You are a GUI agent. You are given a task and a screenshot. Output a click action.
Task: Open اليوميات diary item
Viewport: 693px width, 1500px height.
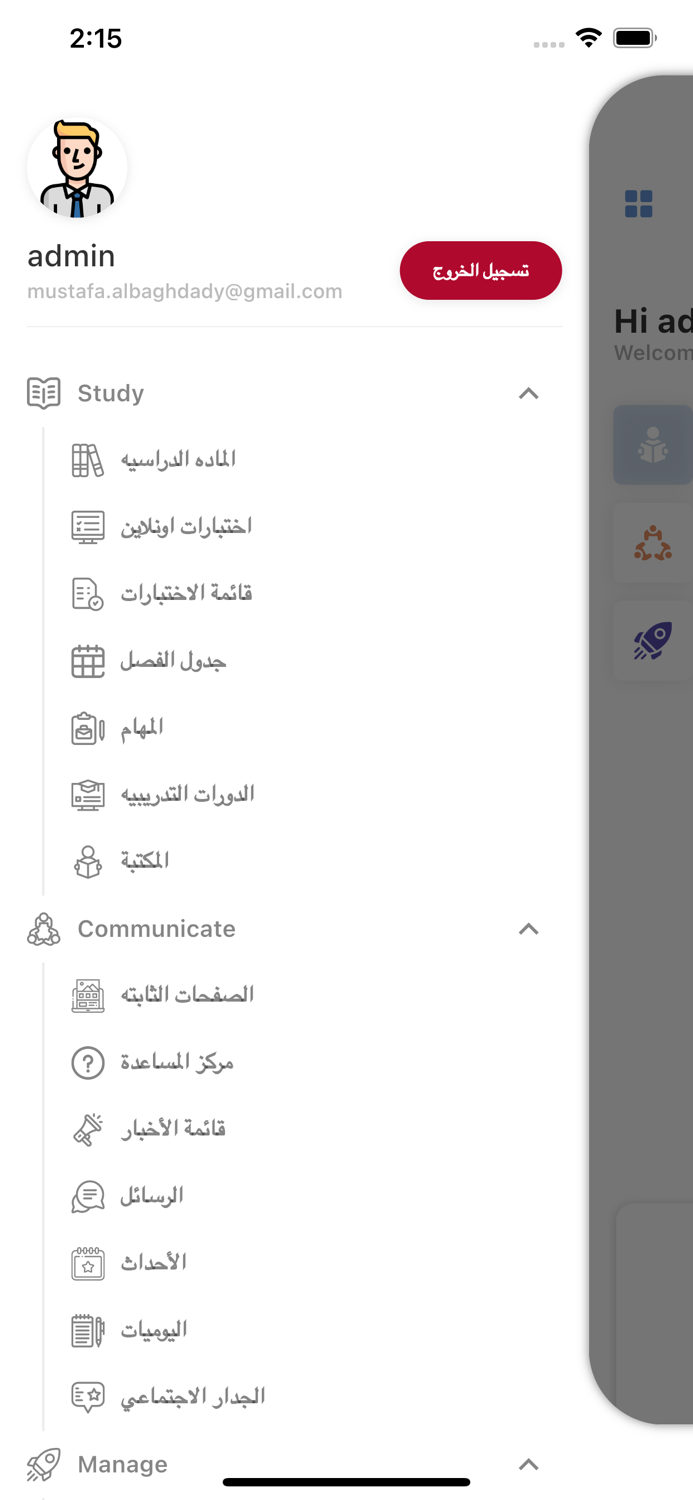click(x=154, y=1330)
